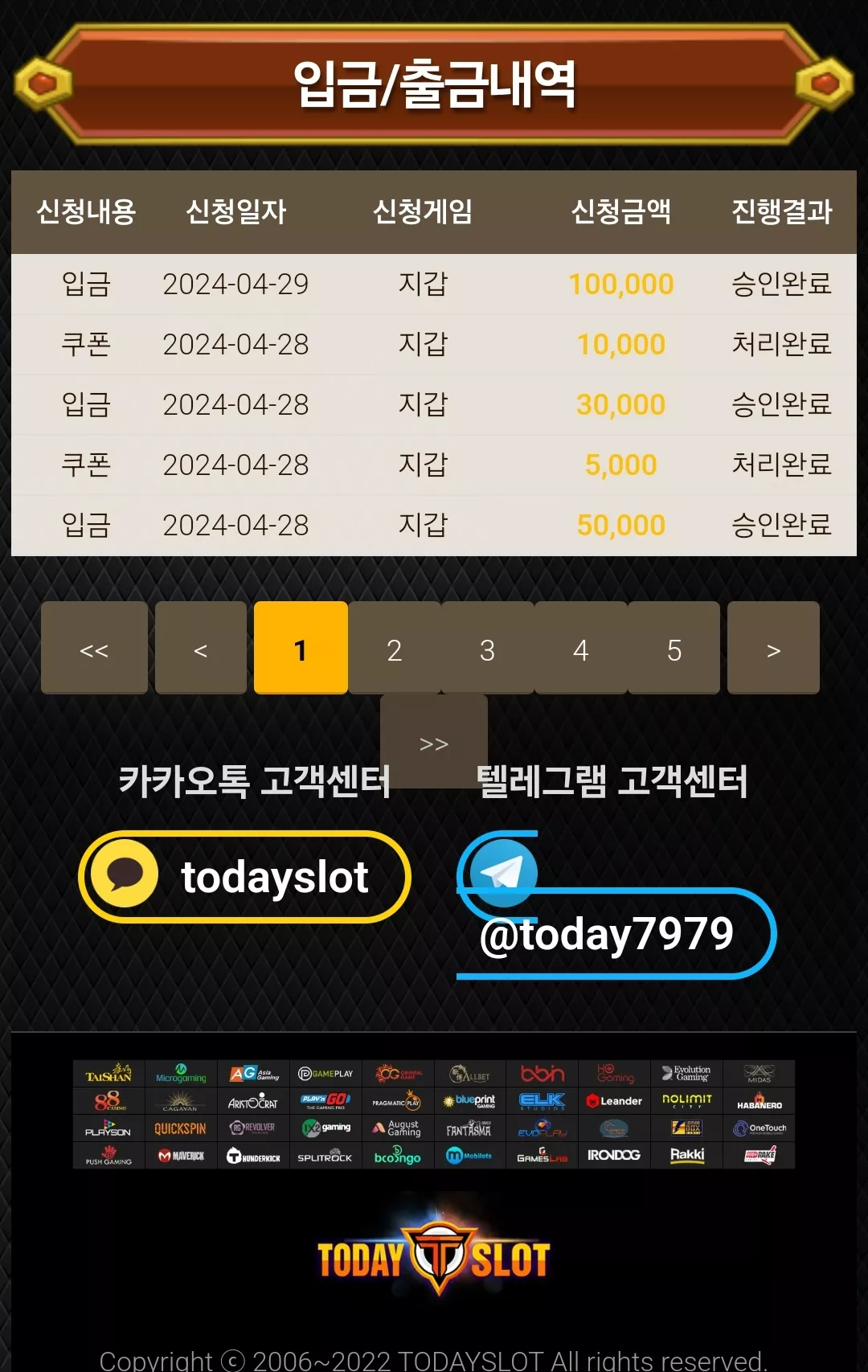Jump to the last page with >>
The image size is (868, 1372).
pyautogui.click(x=434, y=742)
